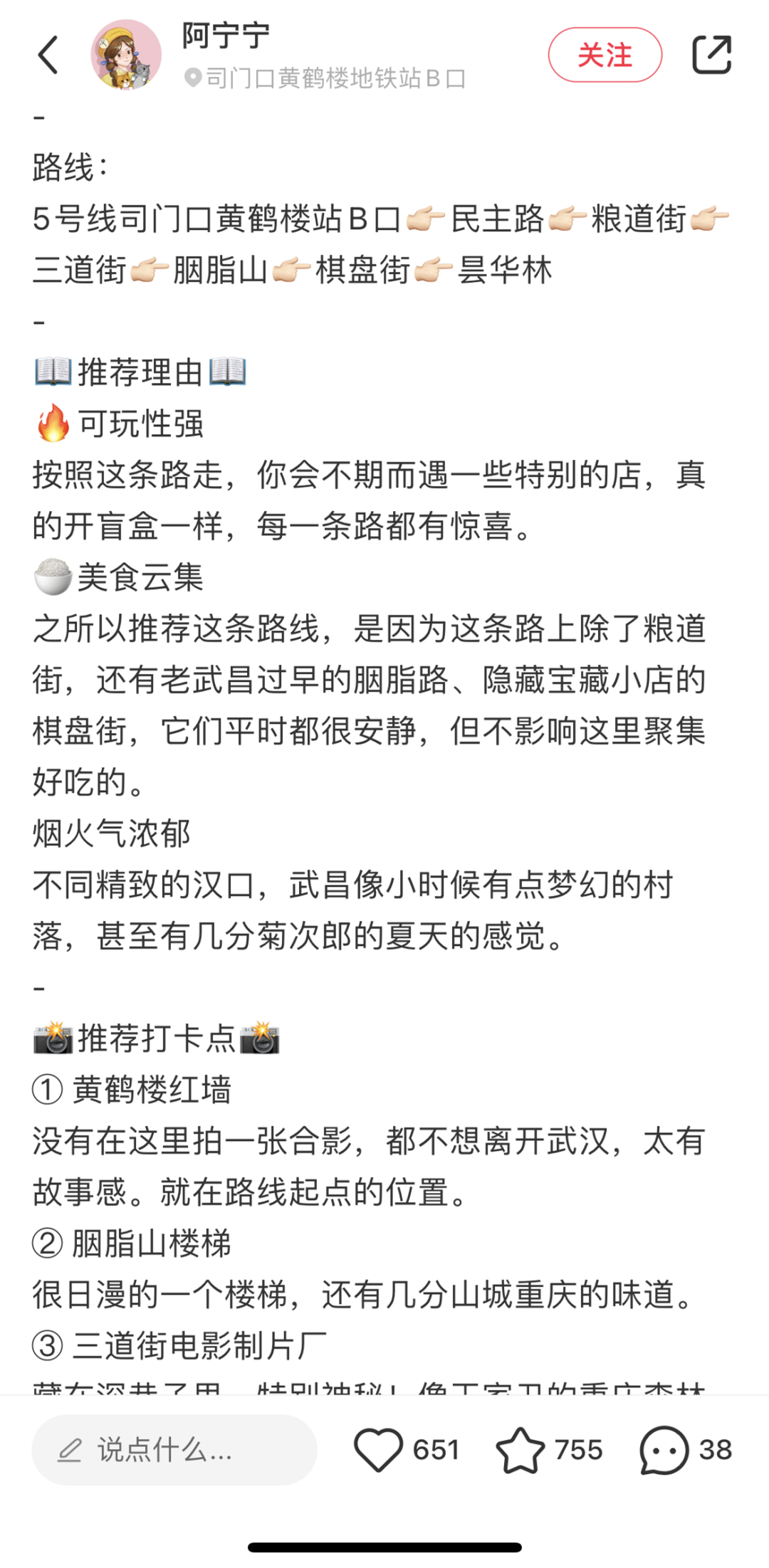Open the comments with the bubble icon
Screen dimensions: 769x1568
(664, 1450)
